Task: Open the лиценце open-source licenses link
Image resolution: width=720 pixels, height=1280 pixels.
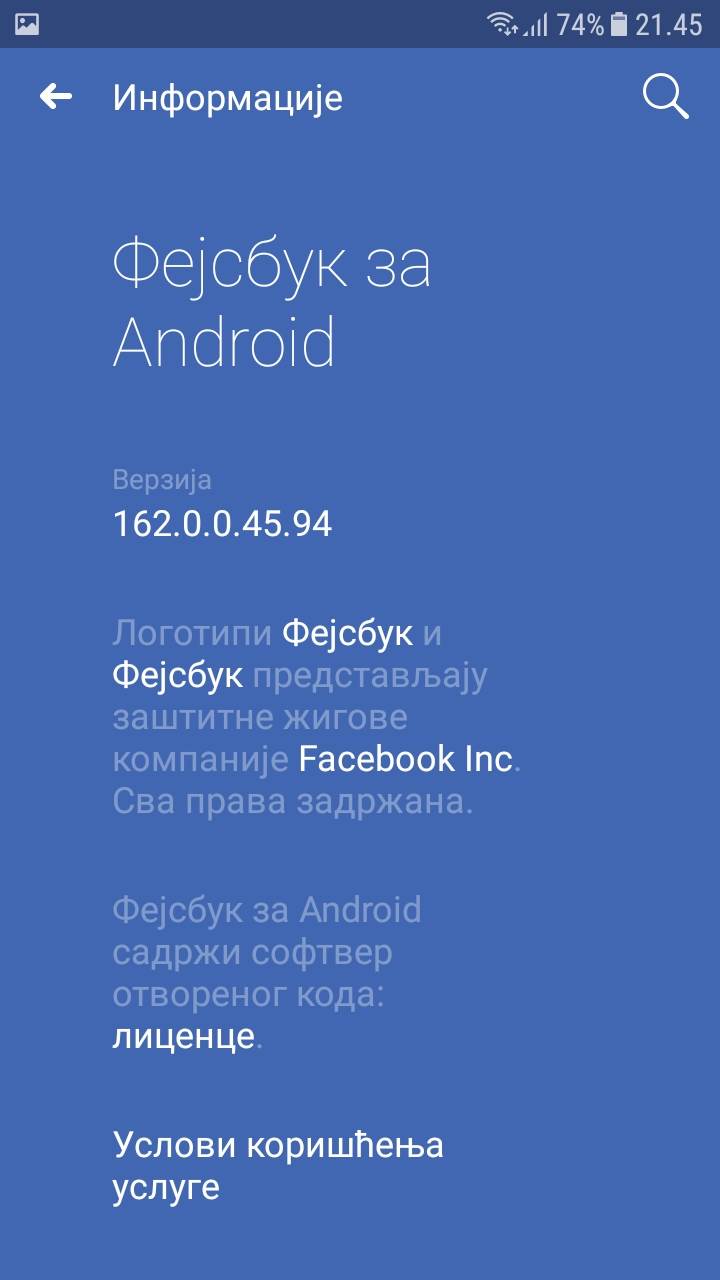Action: coord(184,1037)
